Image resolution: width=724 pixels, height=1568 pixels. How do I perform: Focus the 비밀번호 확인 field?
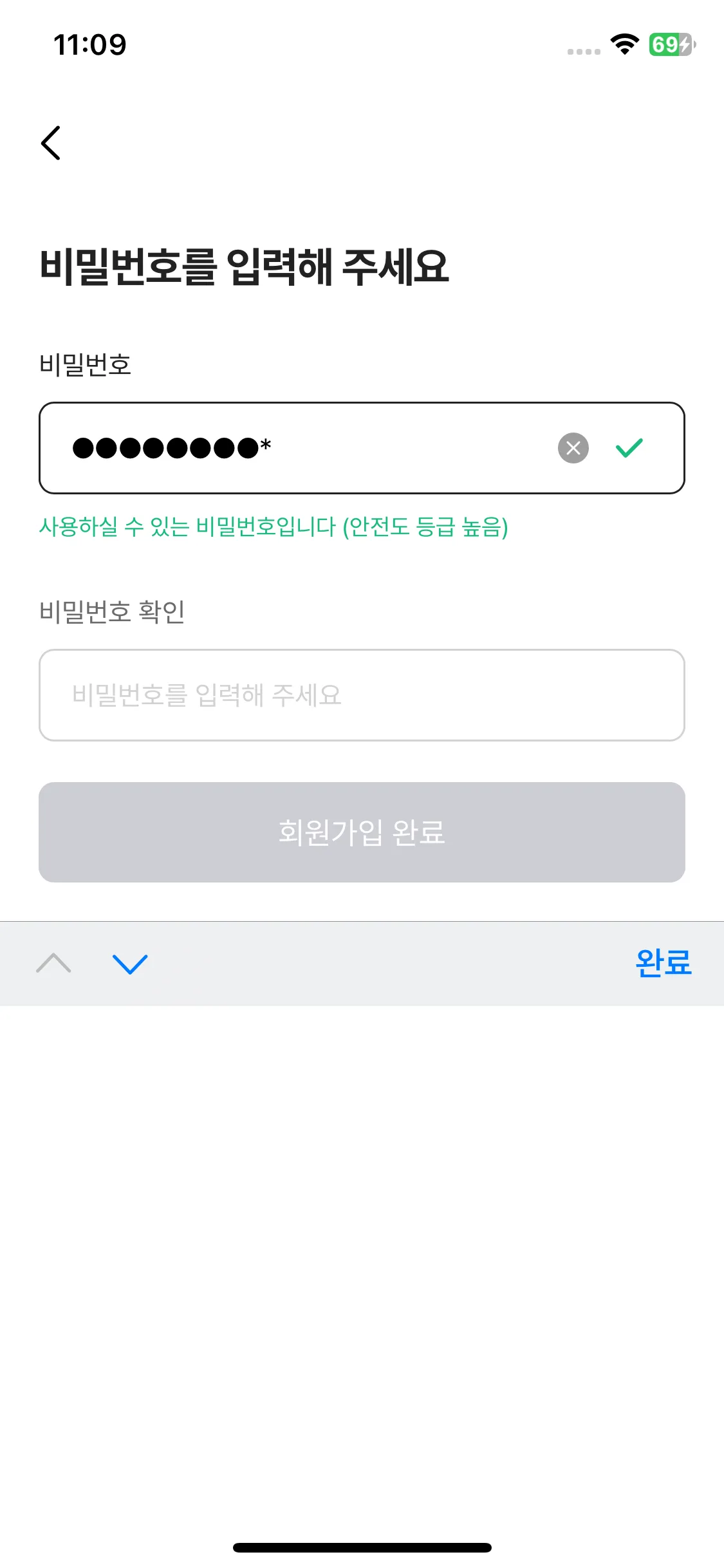point(362,695)
